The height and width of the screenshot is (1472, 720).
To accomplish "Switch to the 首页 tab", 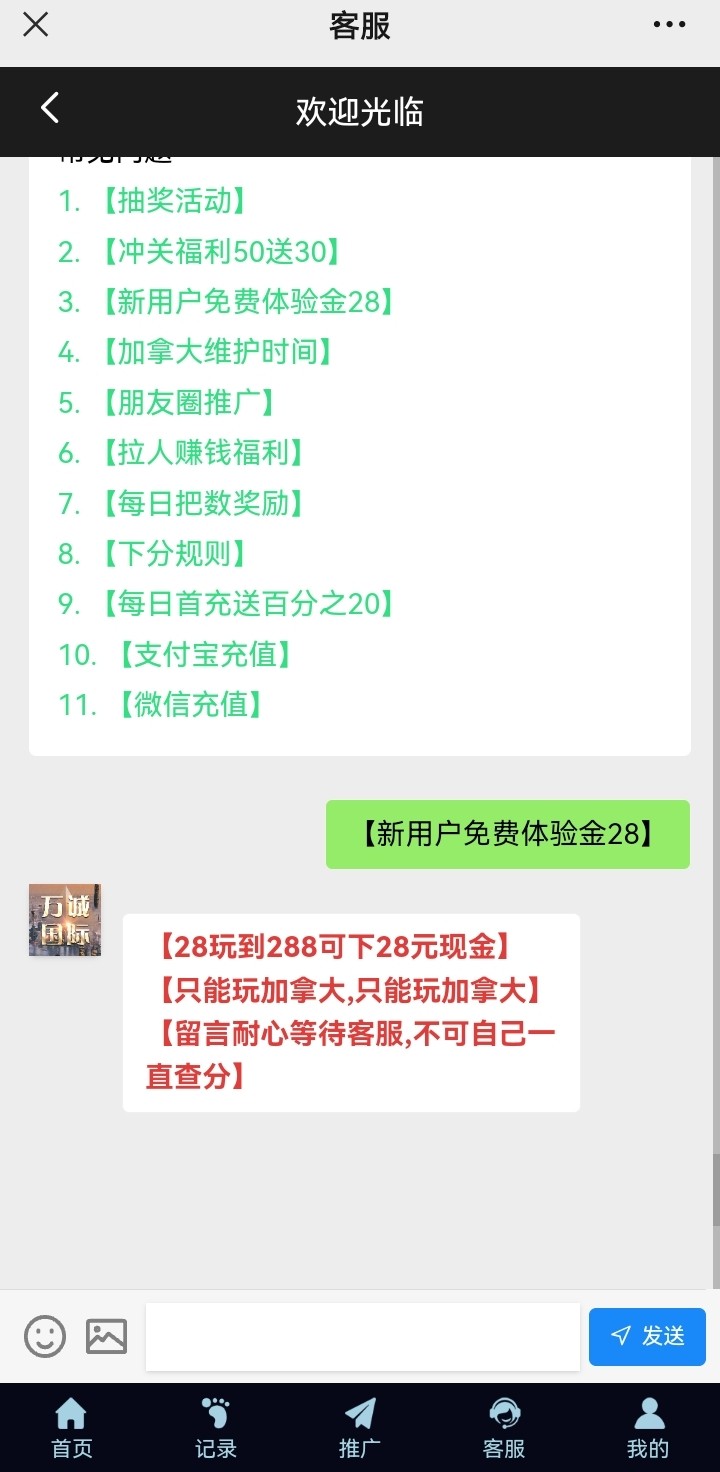I will coord(72,1428).
